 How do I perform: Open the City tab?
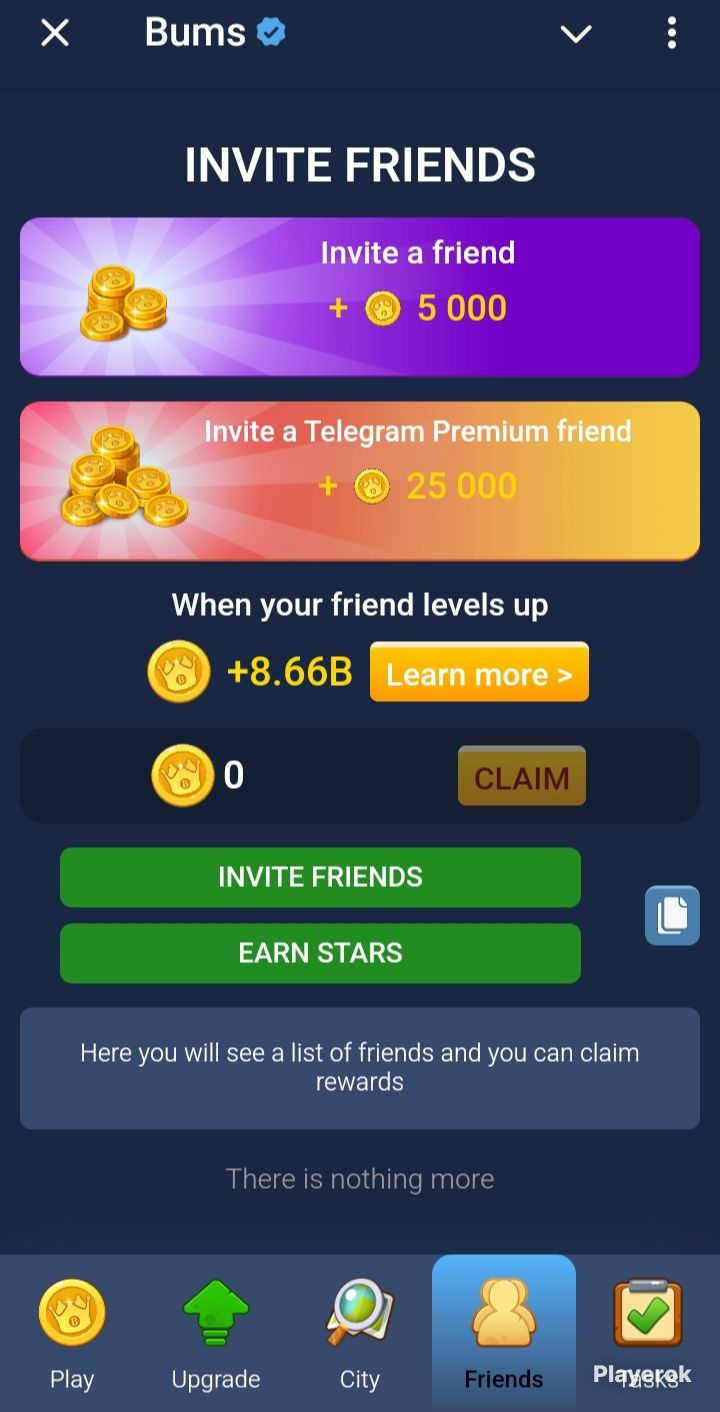pos(360,1335)
